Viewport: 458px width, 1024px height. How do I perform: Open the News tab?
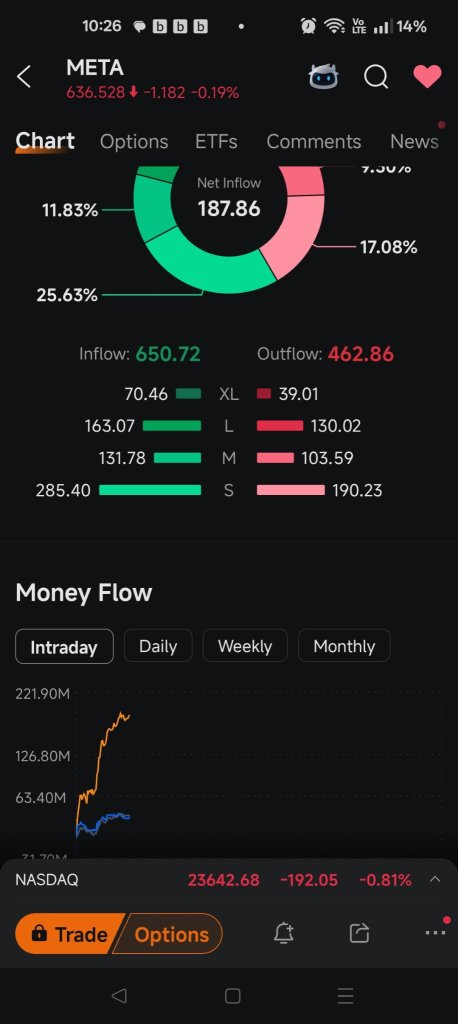coord(414,142)
